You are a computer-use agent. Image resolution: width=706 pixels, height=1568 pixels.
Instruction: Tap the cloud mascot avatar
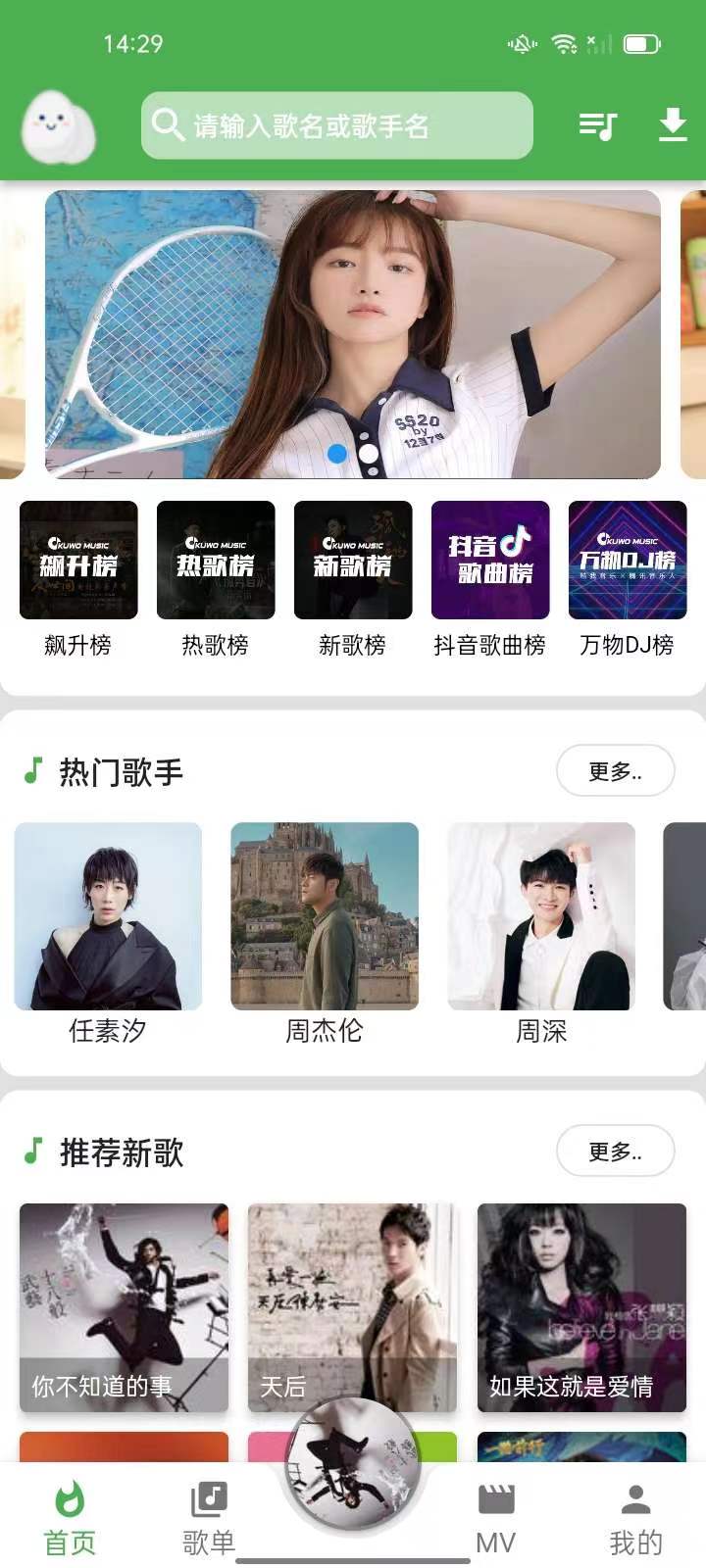point(59,128)
